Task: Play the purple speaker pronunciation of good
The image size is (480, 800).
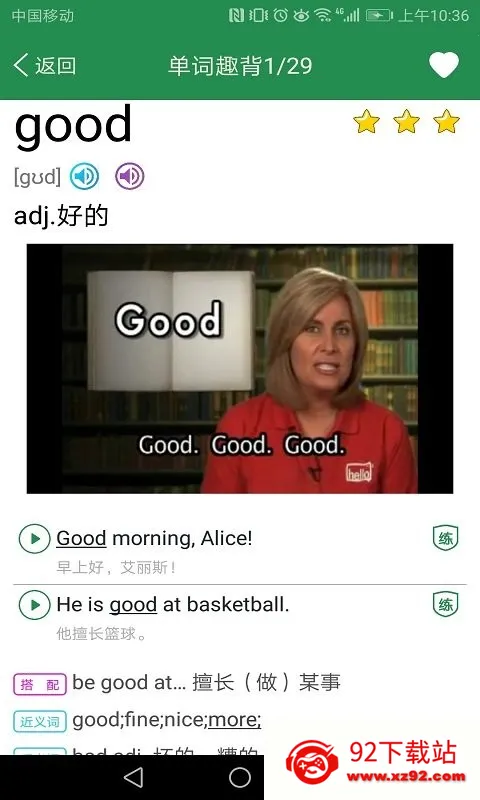Action: 130,177
